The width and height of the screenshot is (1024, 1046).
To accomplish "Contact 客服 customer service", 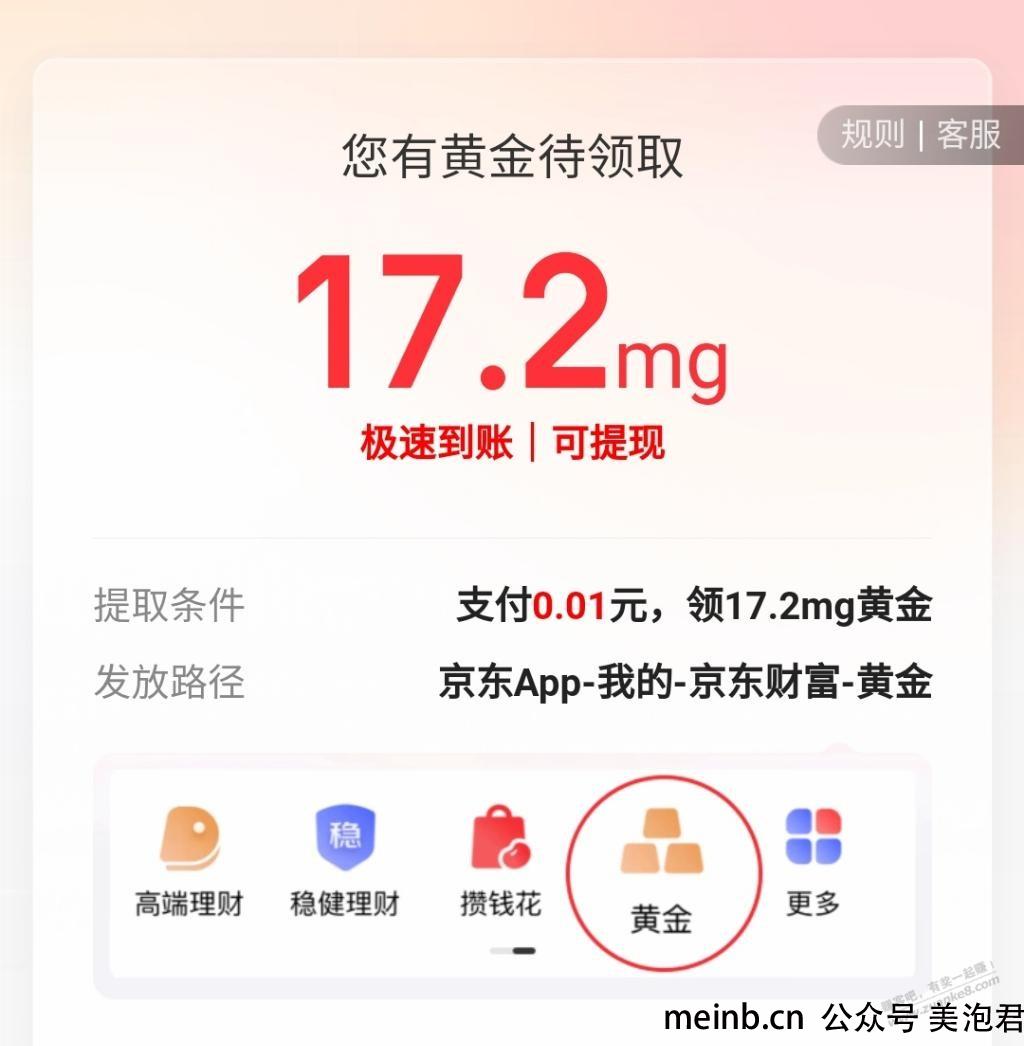I will (967, 134).
